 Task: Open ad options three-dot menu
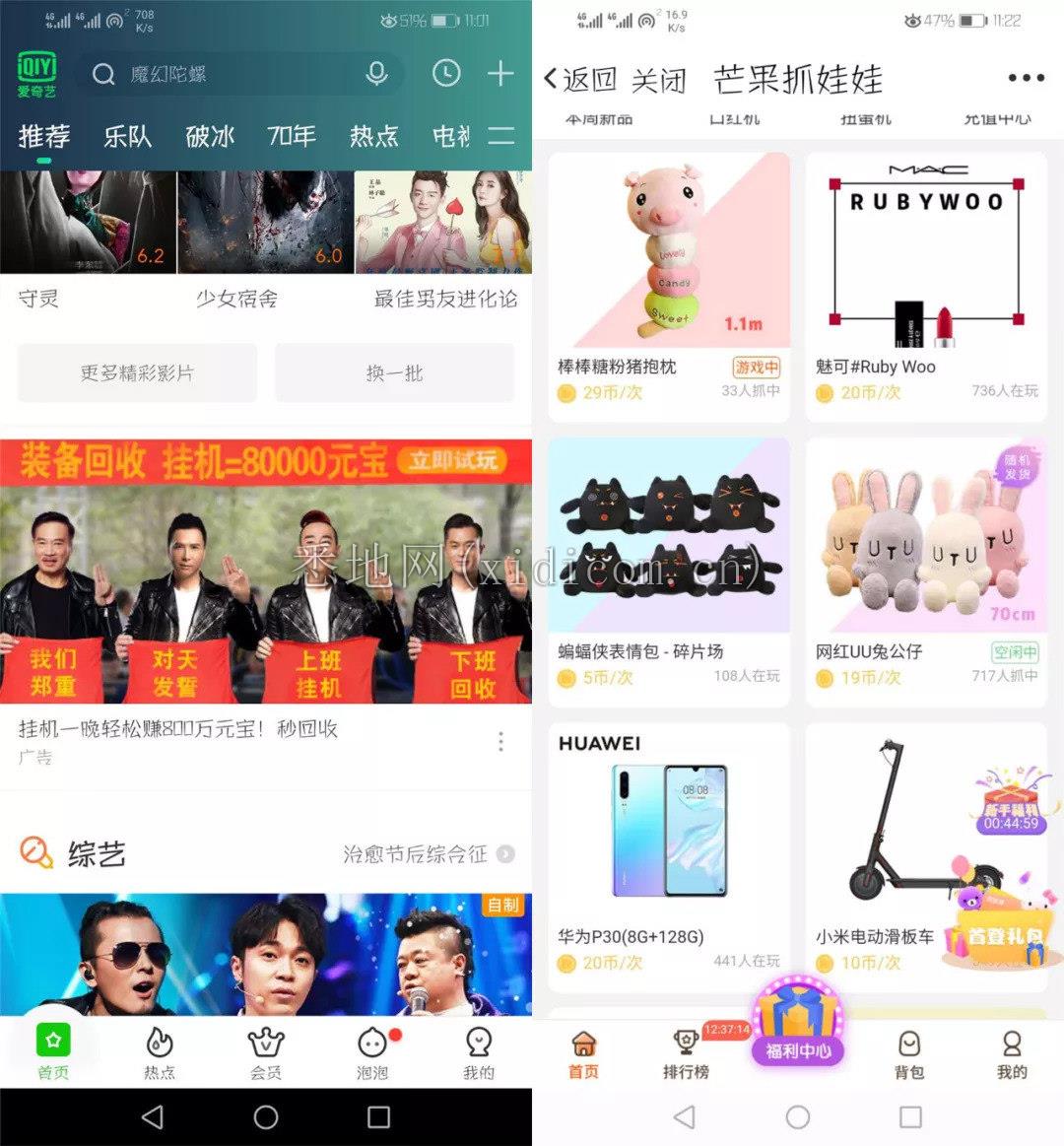click(500, 741)
